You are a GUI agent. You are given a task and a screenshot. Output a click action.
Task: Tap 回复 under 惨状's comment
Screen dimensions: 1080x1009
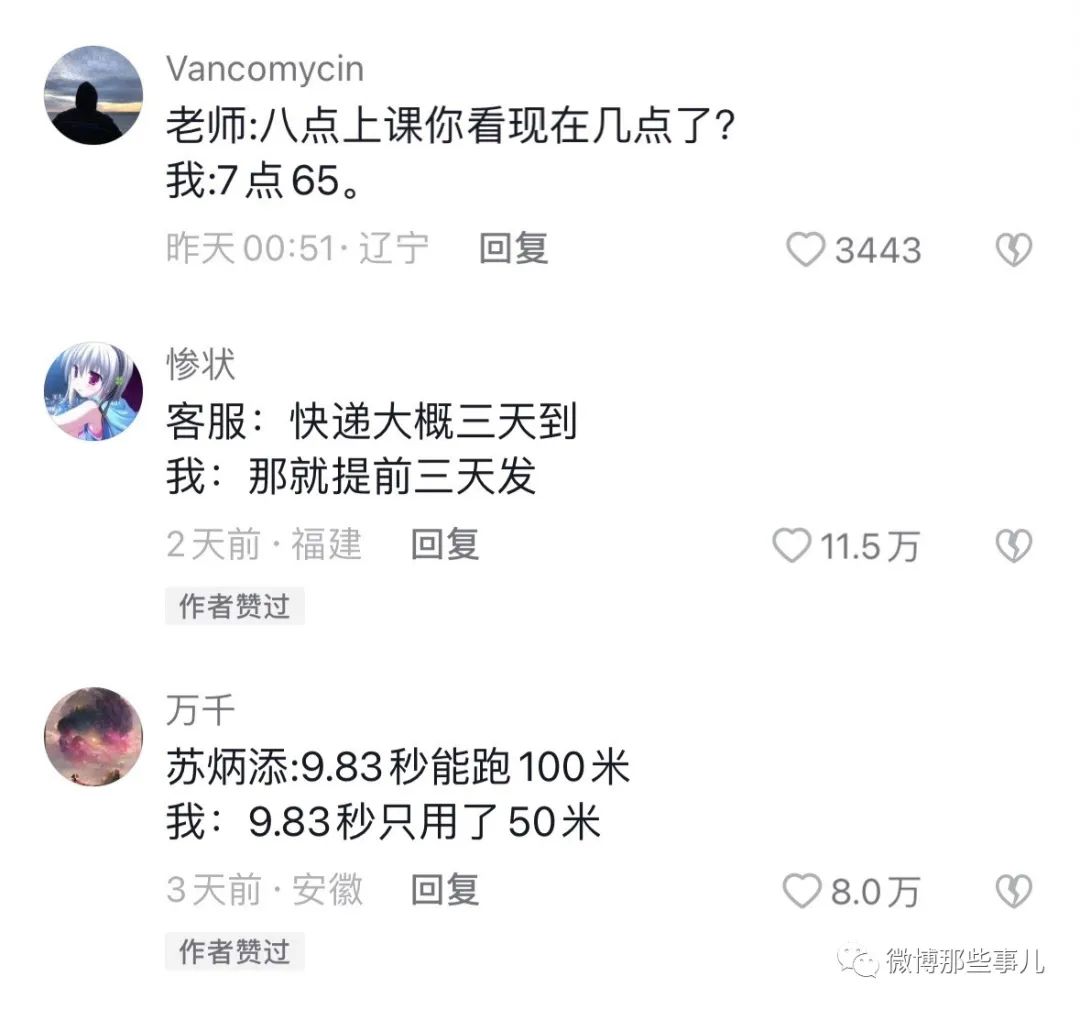coord(445,545)
